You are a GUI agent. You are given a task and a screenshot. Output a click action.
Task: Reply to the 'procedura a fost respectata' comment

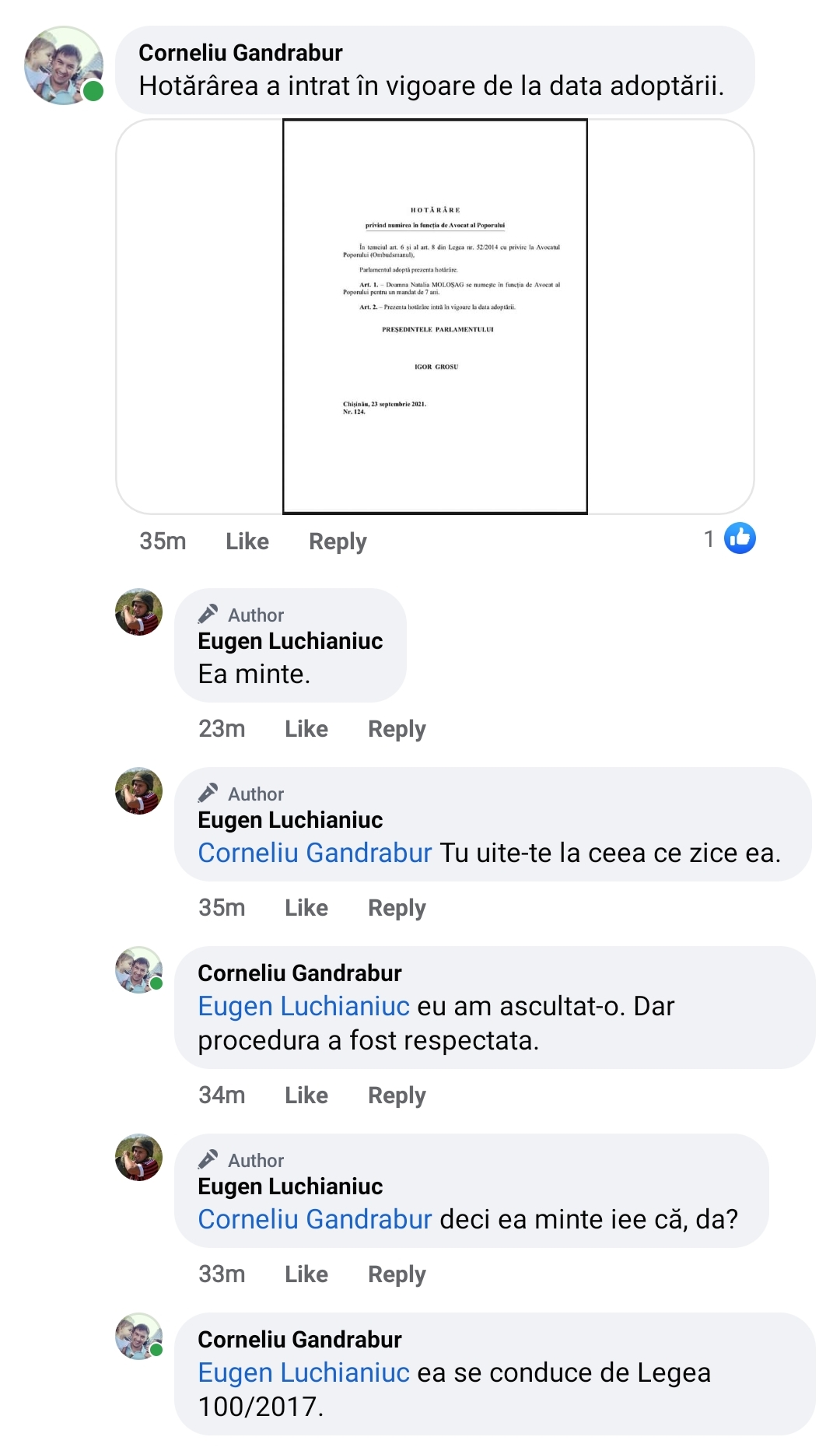396,1095
